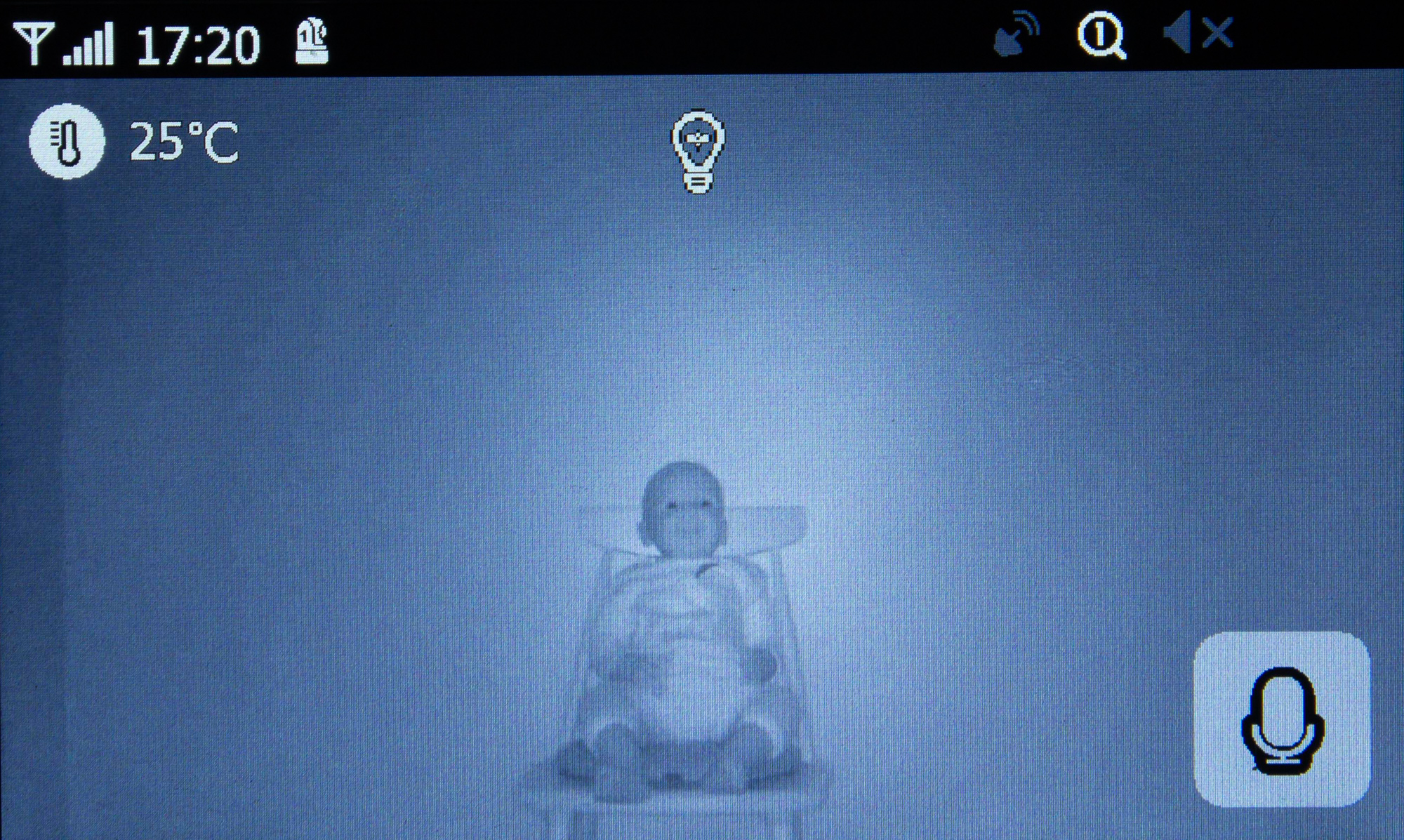Tap the thermometer temperature icon
The image size is (1404, 840).
pyautogui.click(x=67, y=142)
